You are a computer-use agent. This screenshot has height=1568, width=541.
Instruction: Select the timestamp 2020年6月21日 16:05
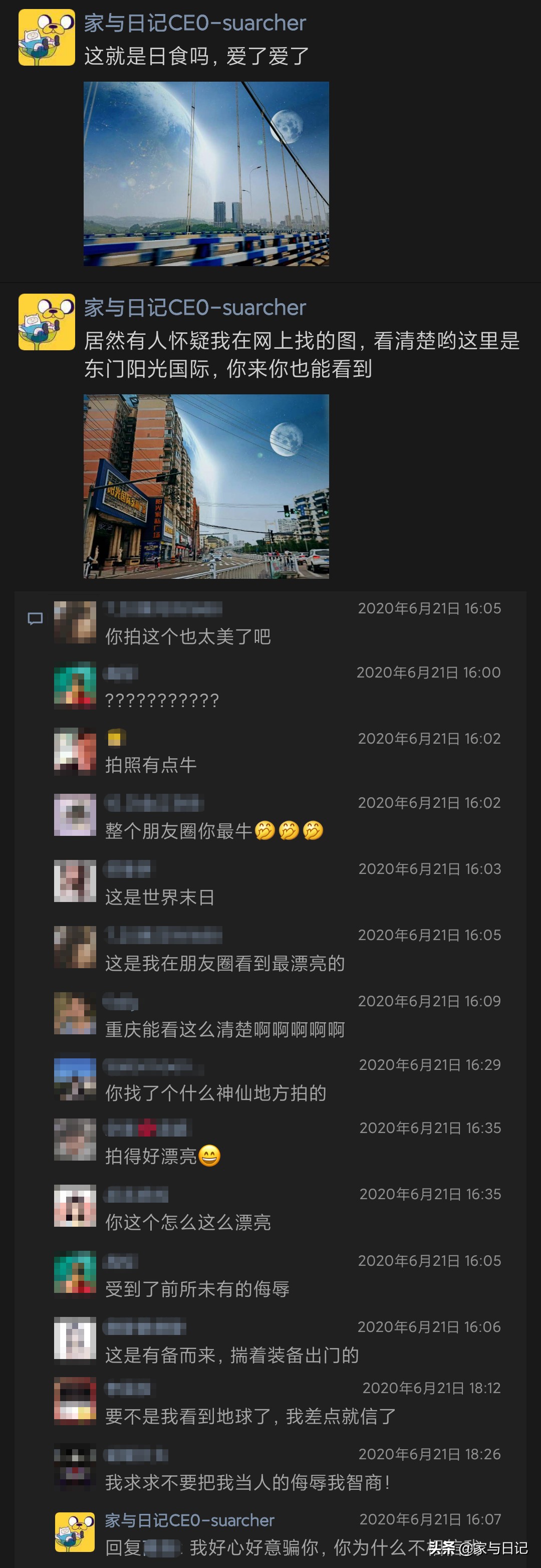click(429, 608)
